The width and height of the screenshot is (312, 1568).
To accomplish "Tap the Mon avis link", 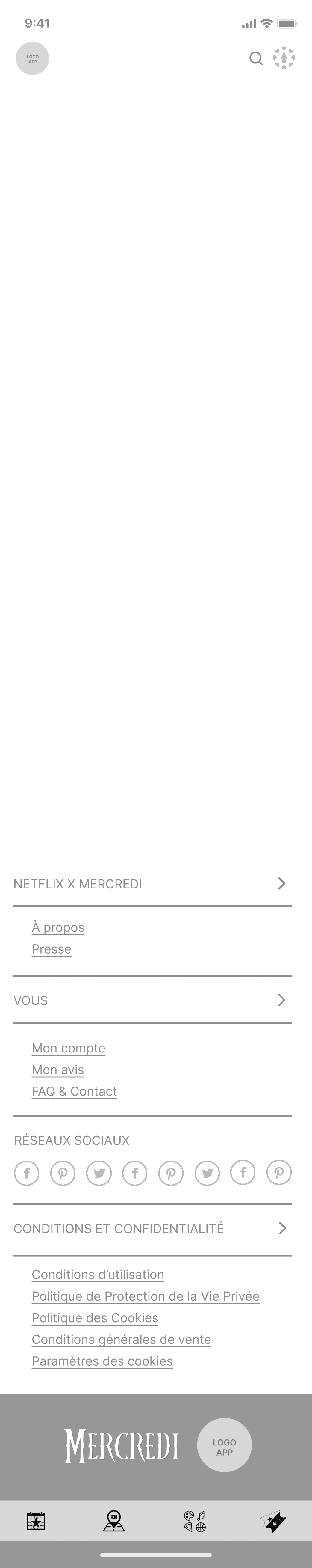I will 58,1070.
